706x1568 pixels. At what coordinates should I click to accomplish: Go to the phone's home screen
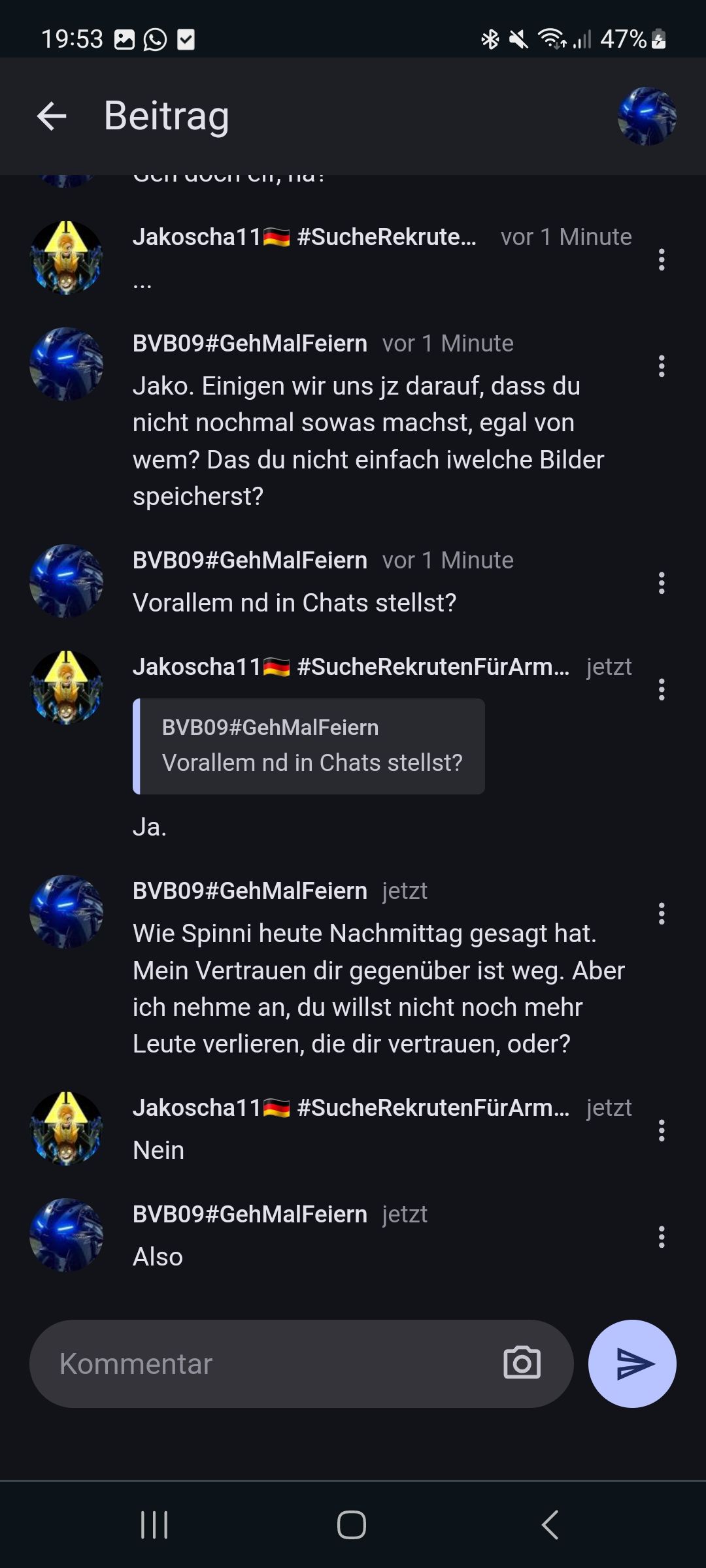pos(352,1524)
